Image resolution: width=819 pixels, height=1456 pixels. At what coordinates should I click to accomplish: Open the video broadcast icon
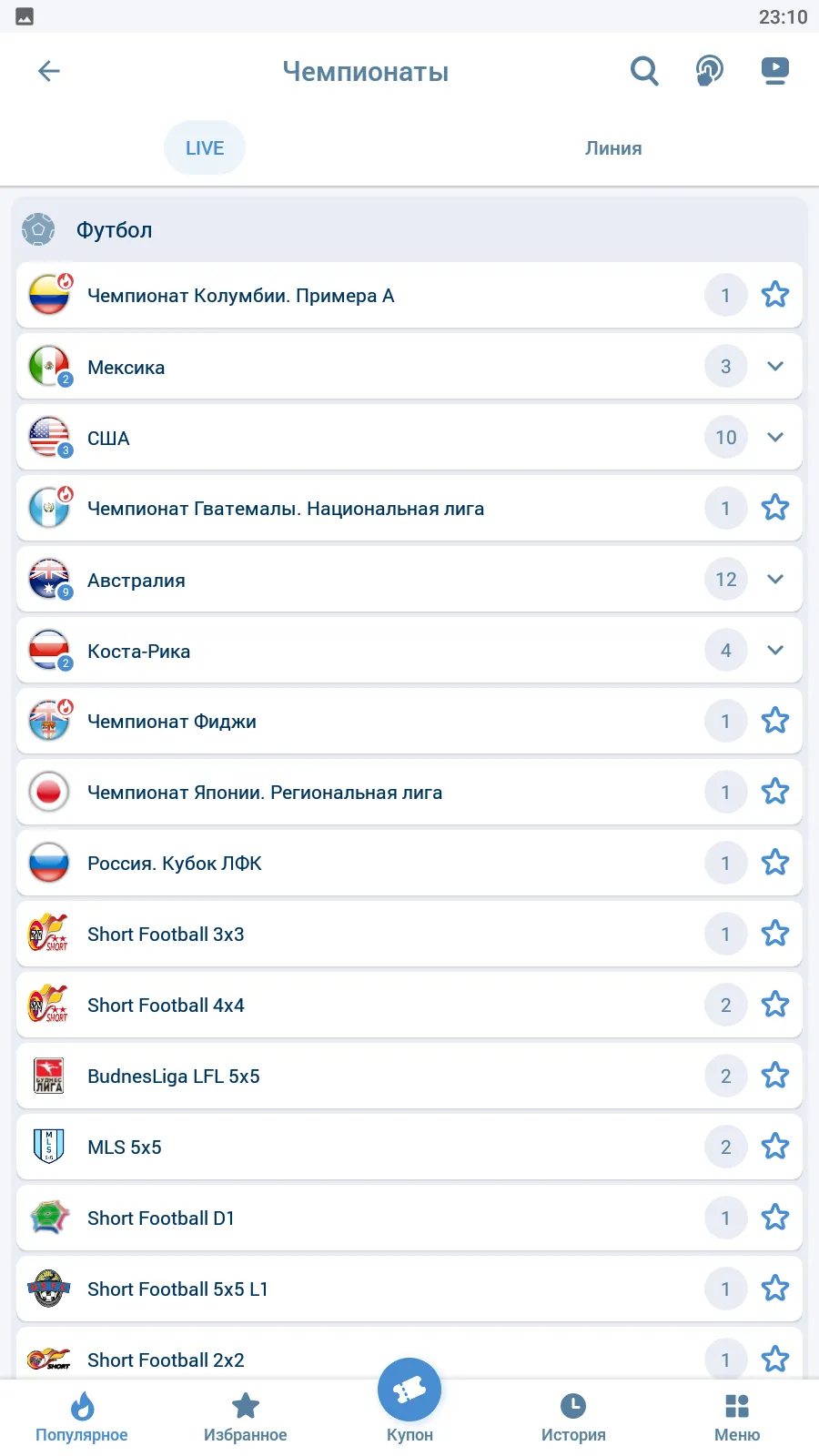774,71
